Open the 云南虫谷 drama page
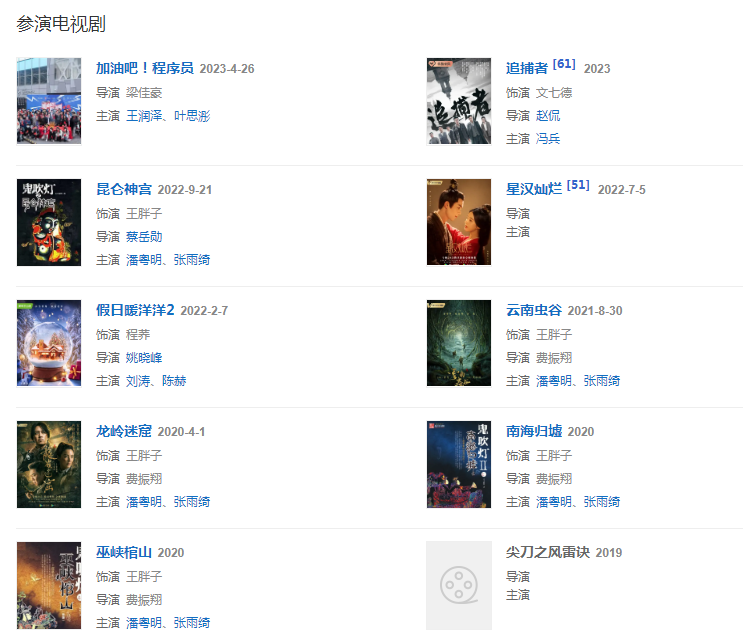Image resolution: width=743 pixels, height=644 pixels. click(534, 311)
